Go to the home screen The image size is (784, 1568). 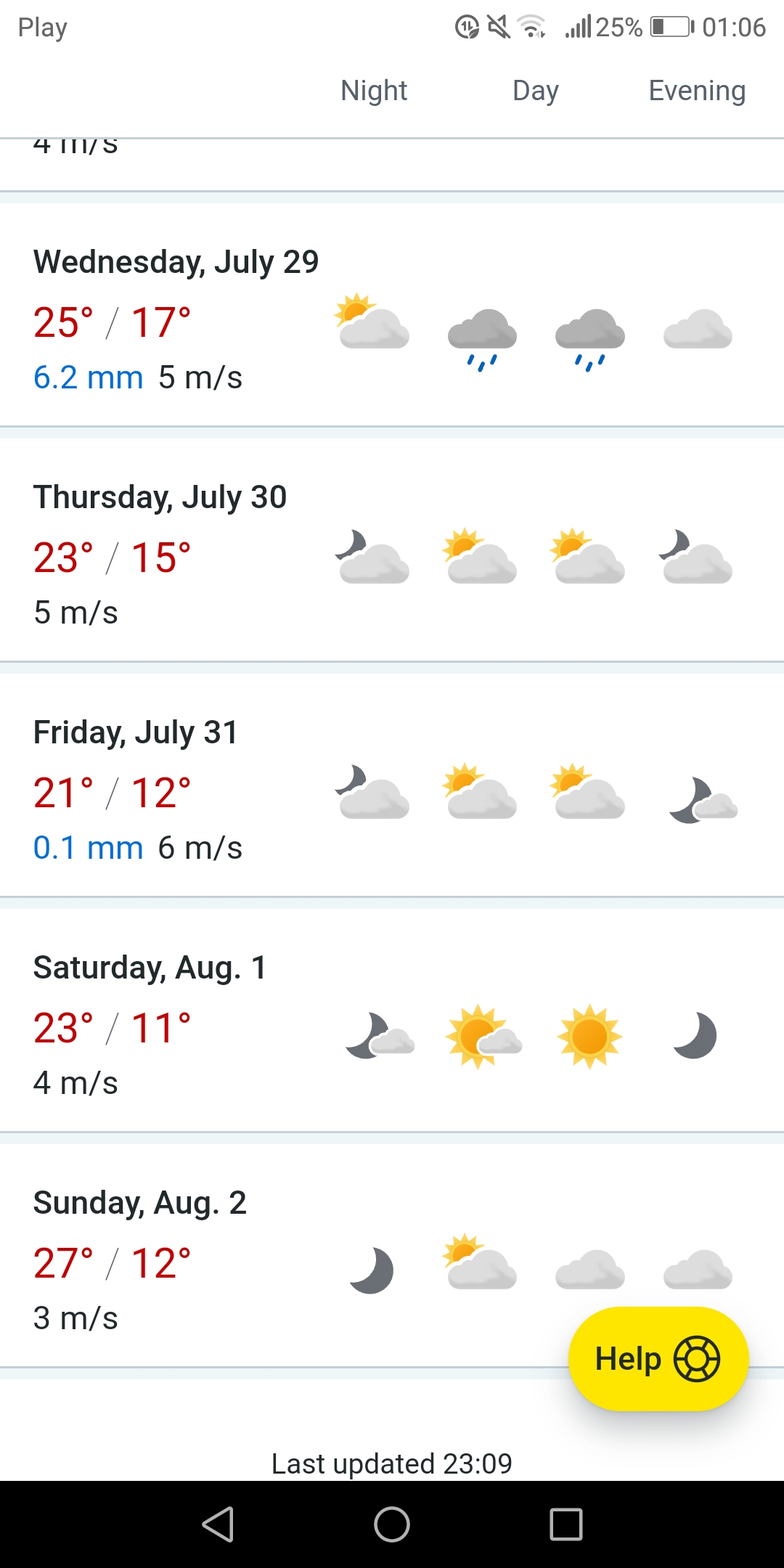(392, 1524)
